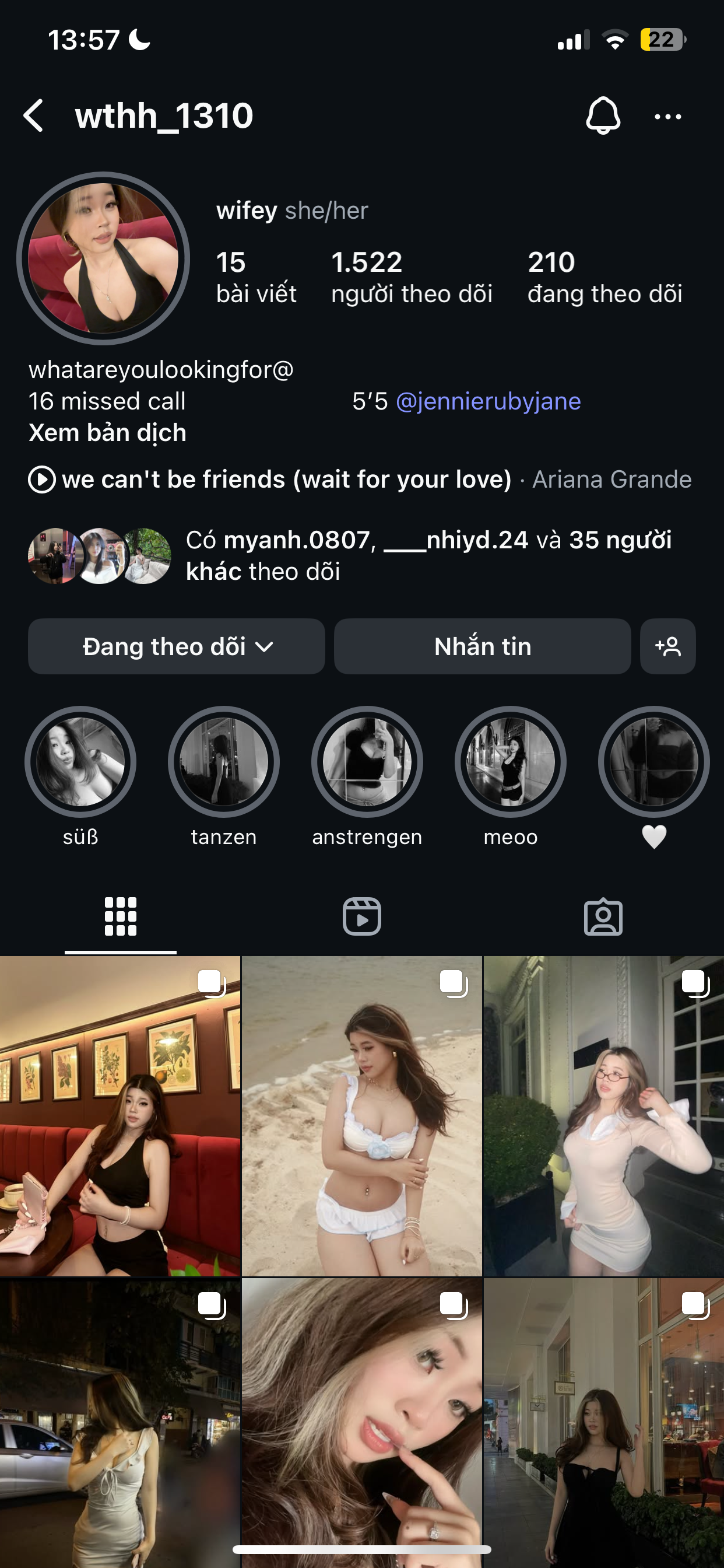724x1568 pixels.
Task: Switch to the Reels tab
Action: click(362, 916)
